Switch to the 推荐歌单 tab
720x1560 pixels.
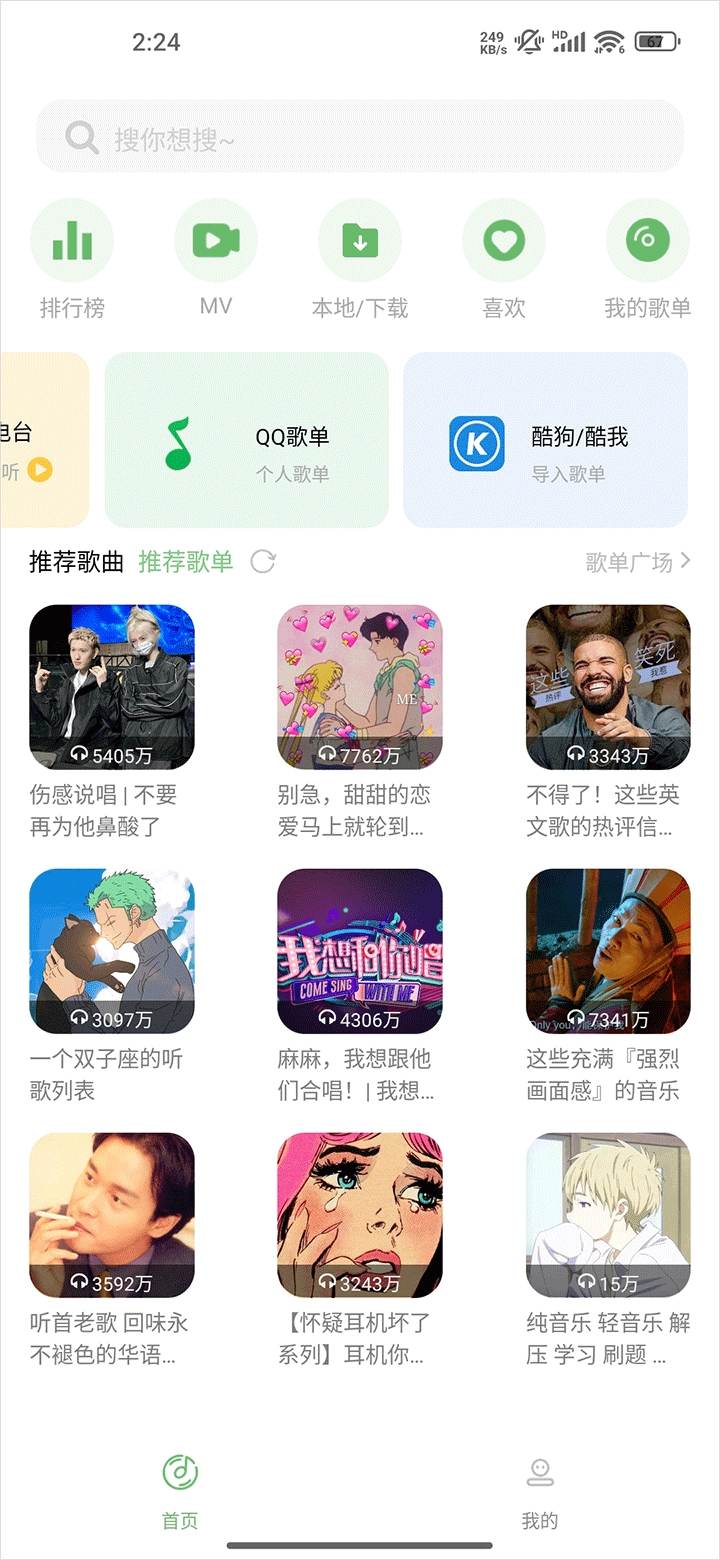pyautogui.click(x=187, y=562)
